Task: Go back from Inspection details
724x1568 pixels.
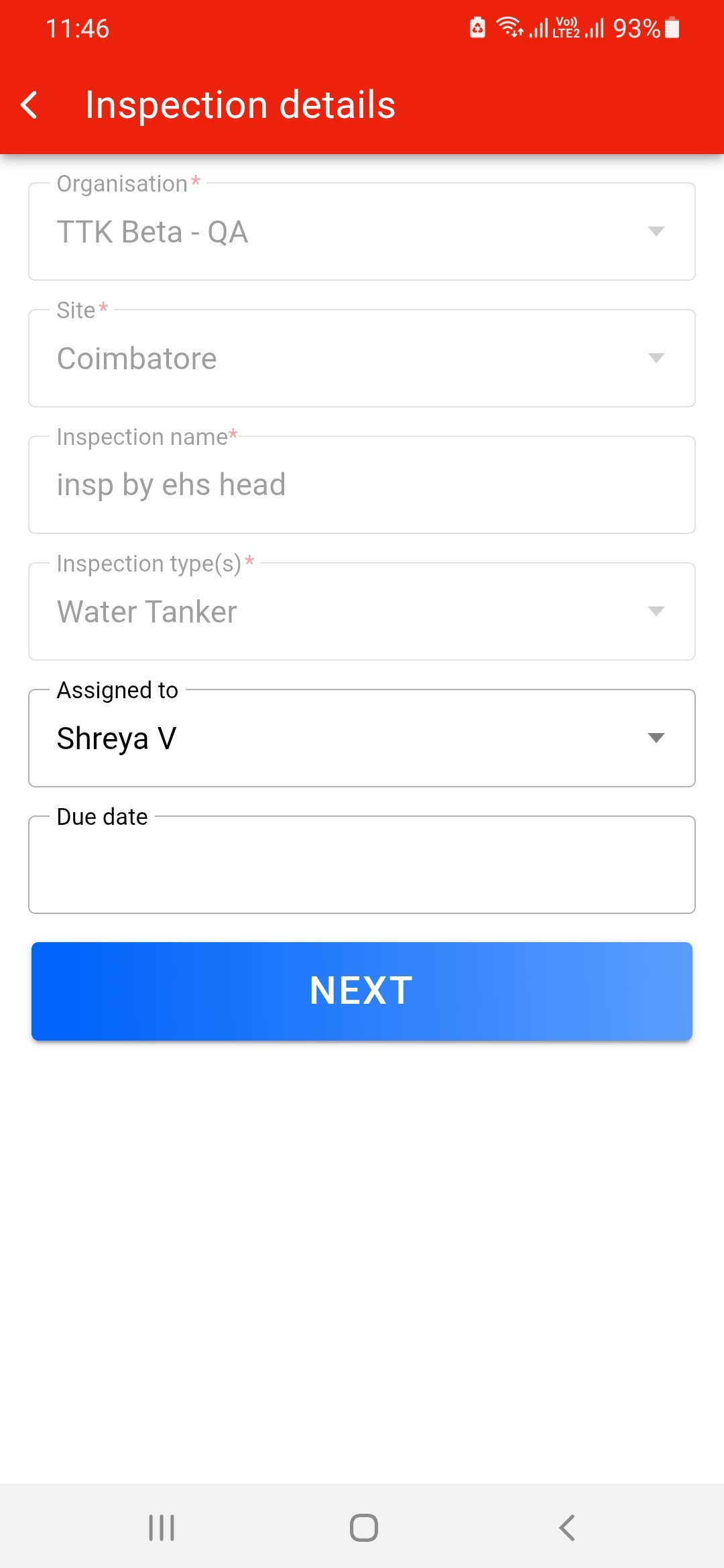Action: (x=29, y=105)
